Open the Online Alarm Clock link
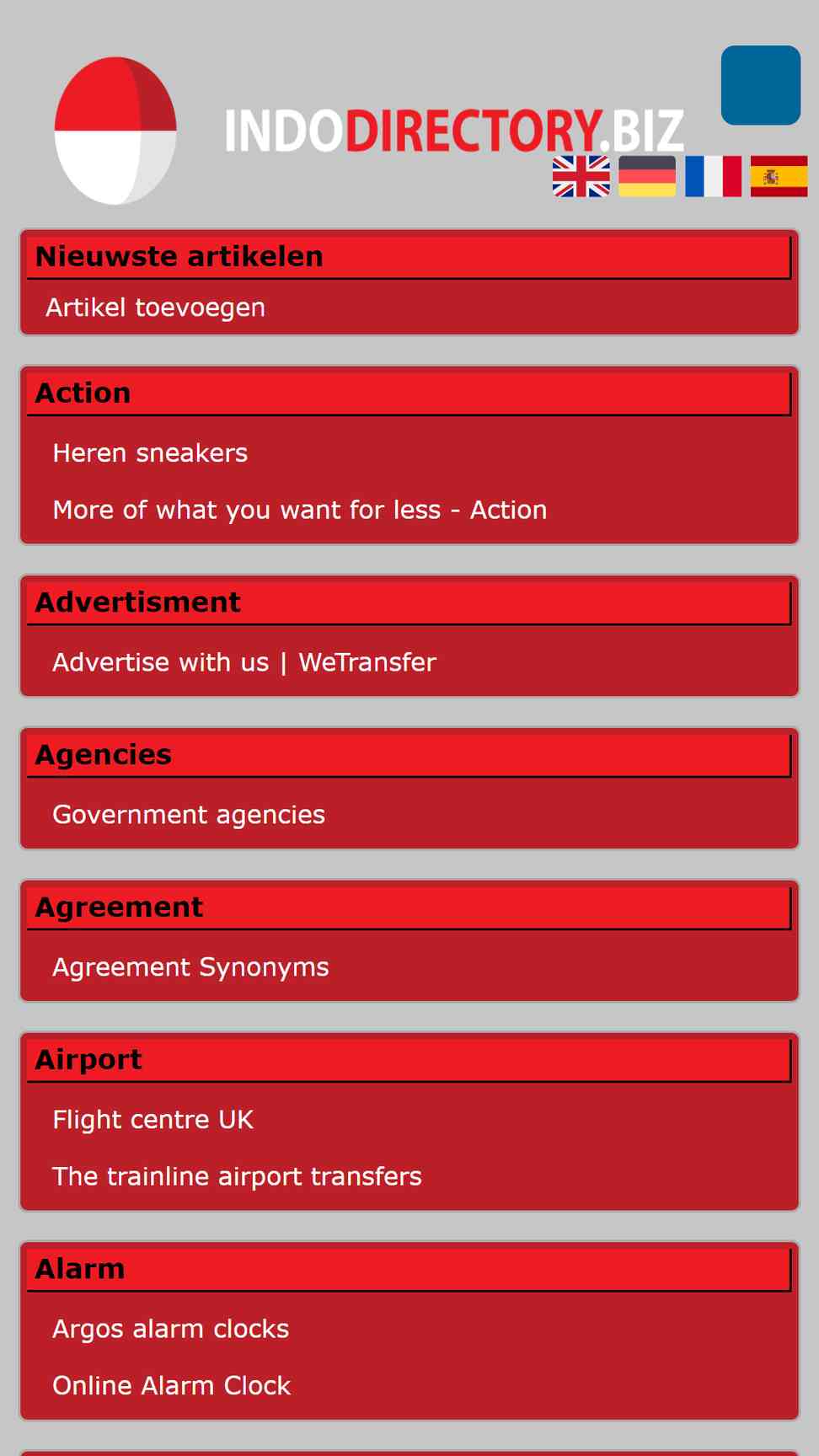 pos(171,1385)
